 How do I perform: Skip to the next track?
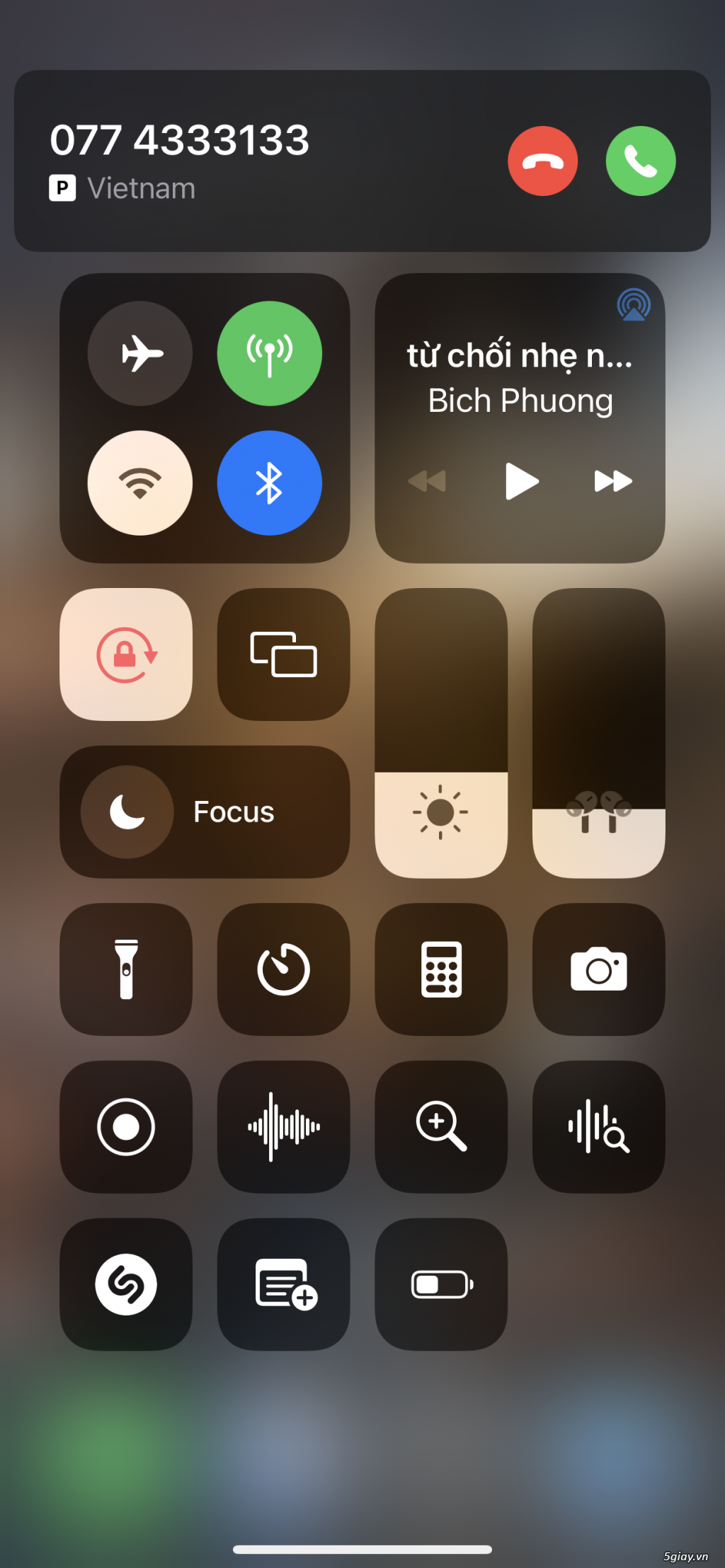(x=612, y=481)
